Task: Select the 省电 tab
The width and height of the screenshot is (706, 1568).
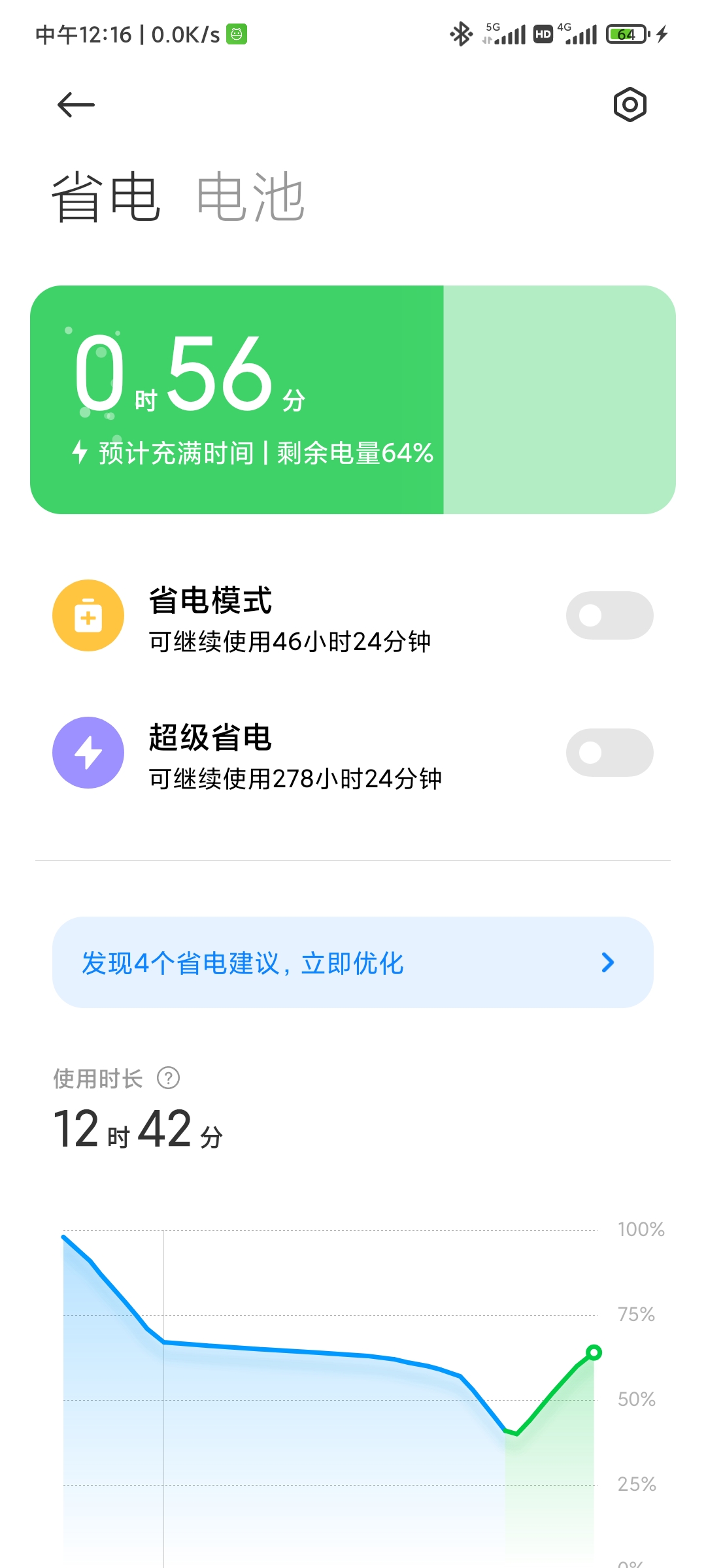Action: tap(106, 197)
